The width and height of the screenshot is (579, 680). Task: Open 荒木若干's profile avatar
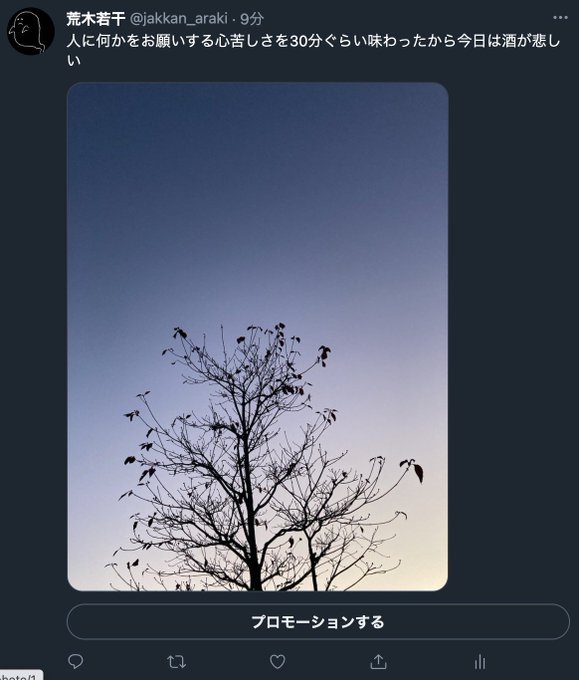coord(31,31)
